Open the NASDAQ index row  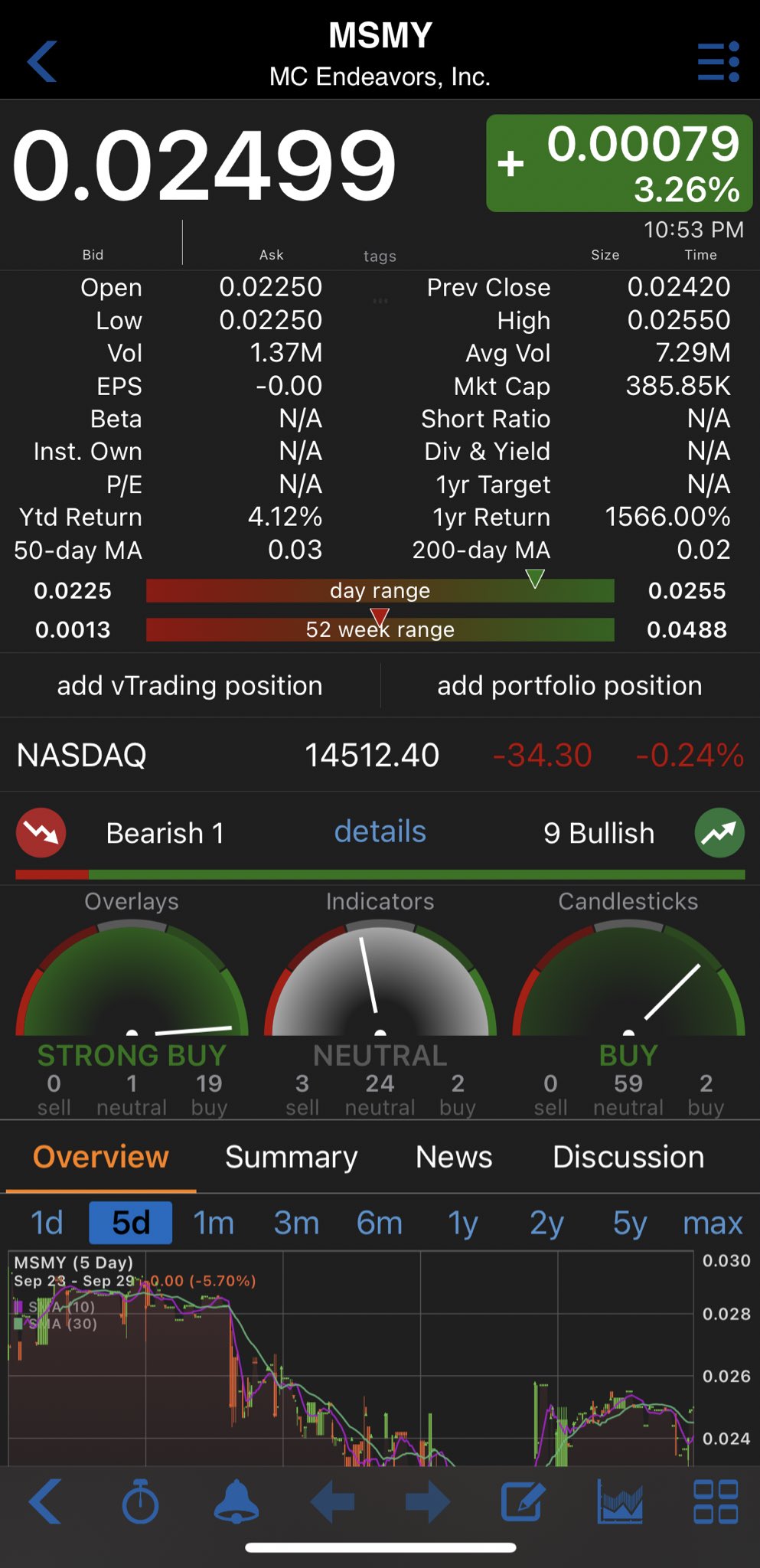[x=380, y=755]
